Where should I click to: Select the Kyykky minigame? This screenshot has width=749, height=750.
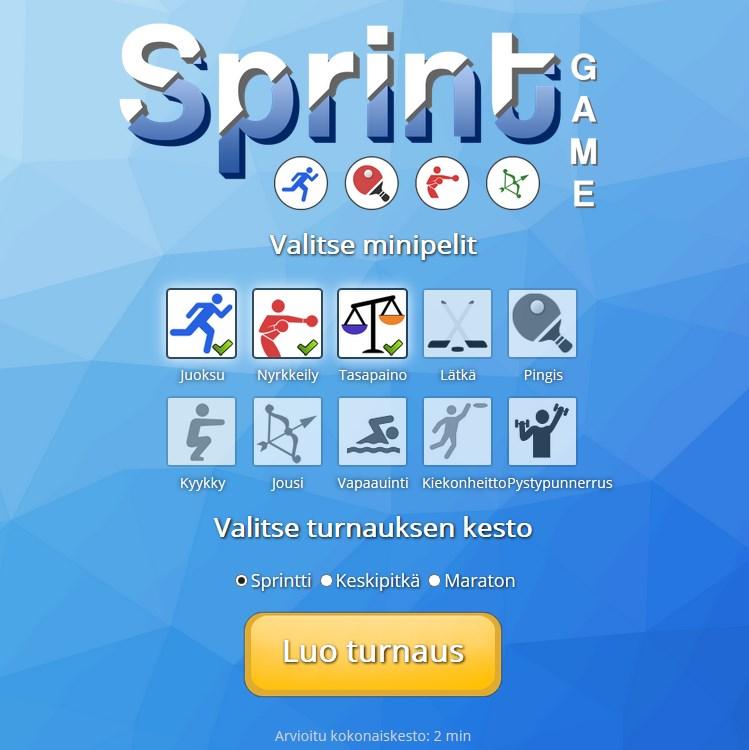click(201, 431)
